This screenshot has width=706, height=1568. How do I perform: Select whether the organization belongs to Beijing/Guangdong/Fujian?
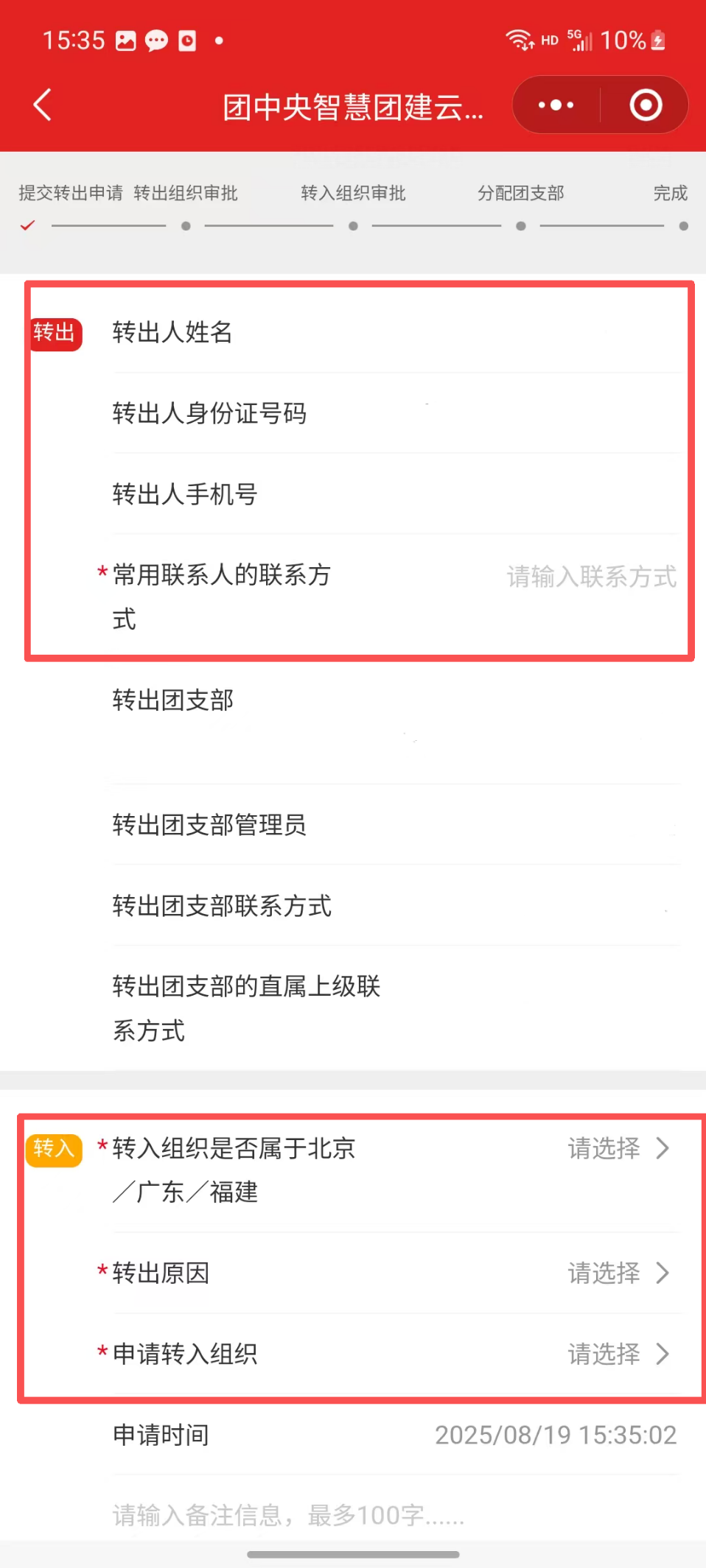pos(618,1148)
